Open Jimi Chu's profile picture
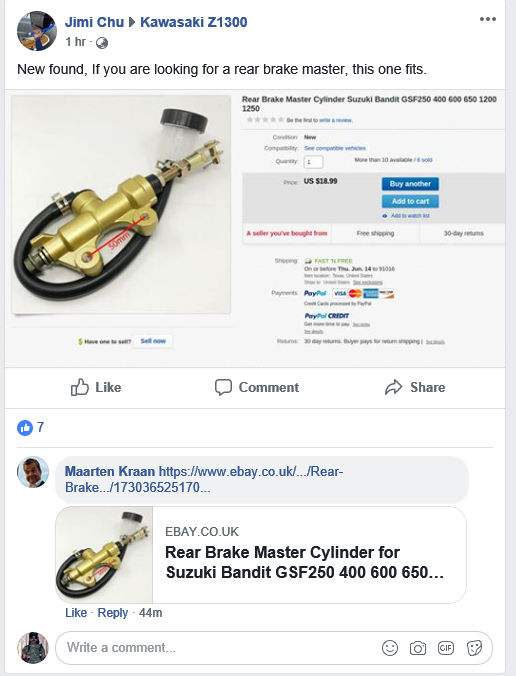The width and height of the screenshot is (516, 676). [x=37, y=31]
